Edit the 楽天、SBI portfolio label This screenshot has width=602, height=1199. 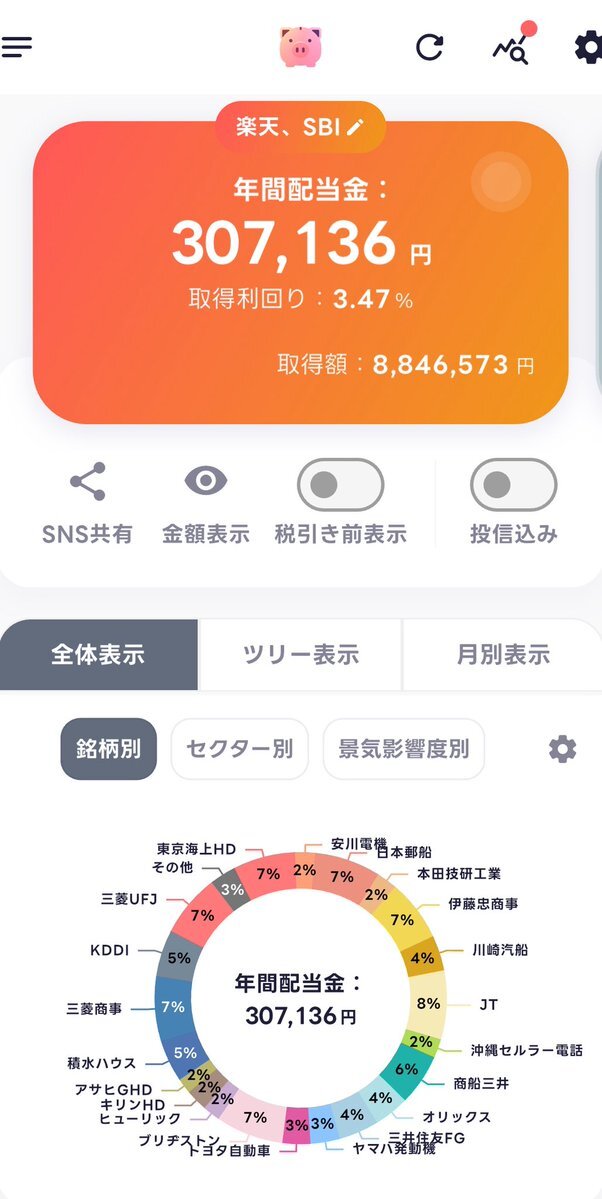pos(300,128)
